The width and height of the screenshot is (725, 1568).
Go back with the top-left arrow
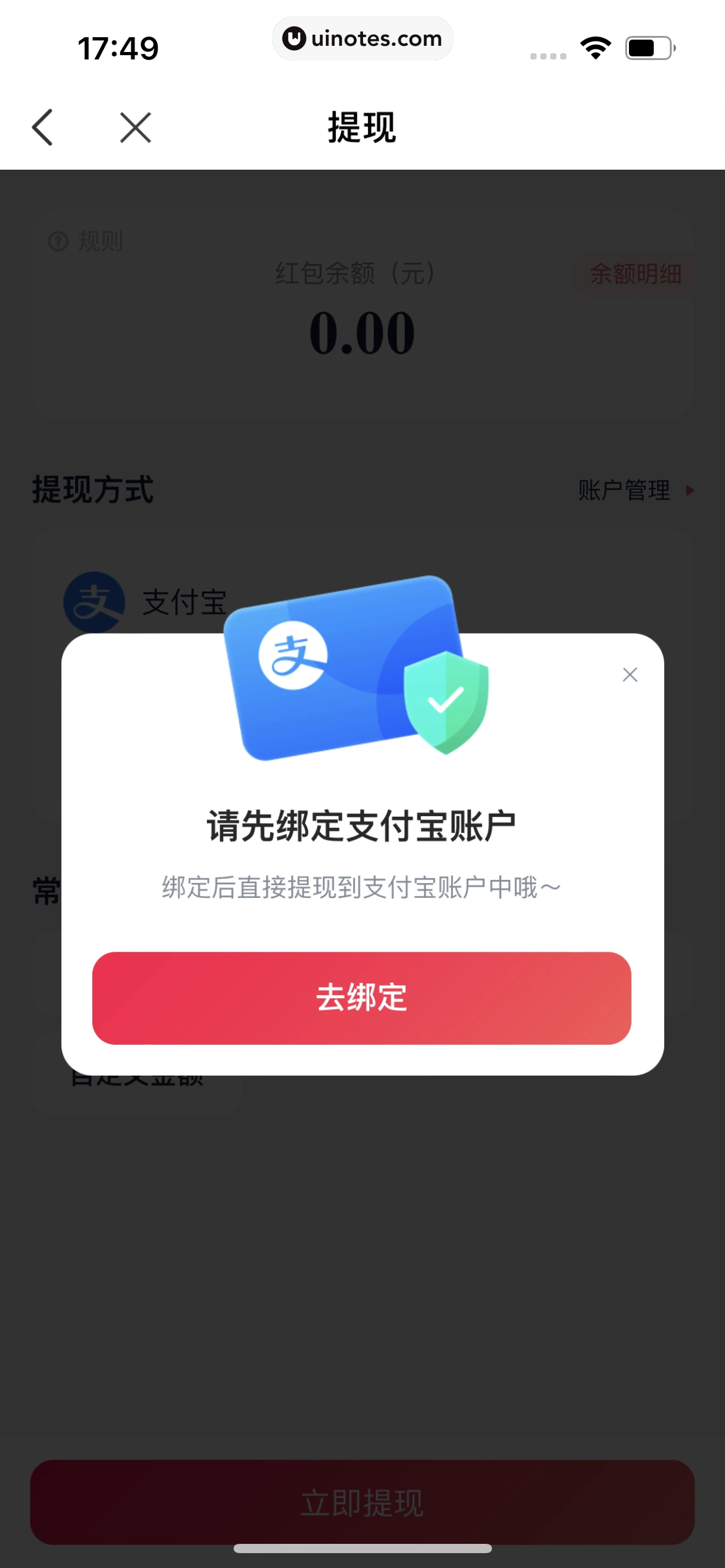pyautogui.click(x=43, y=128)
